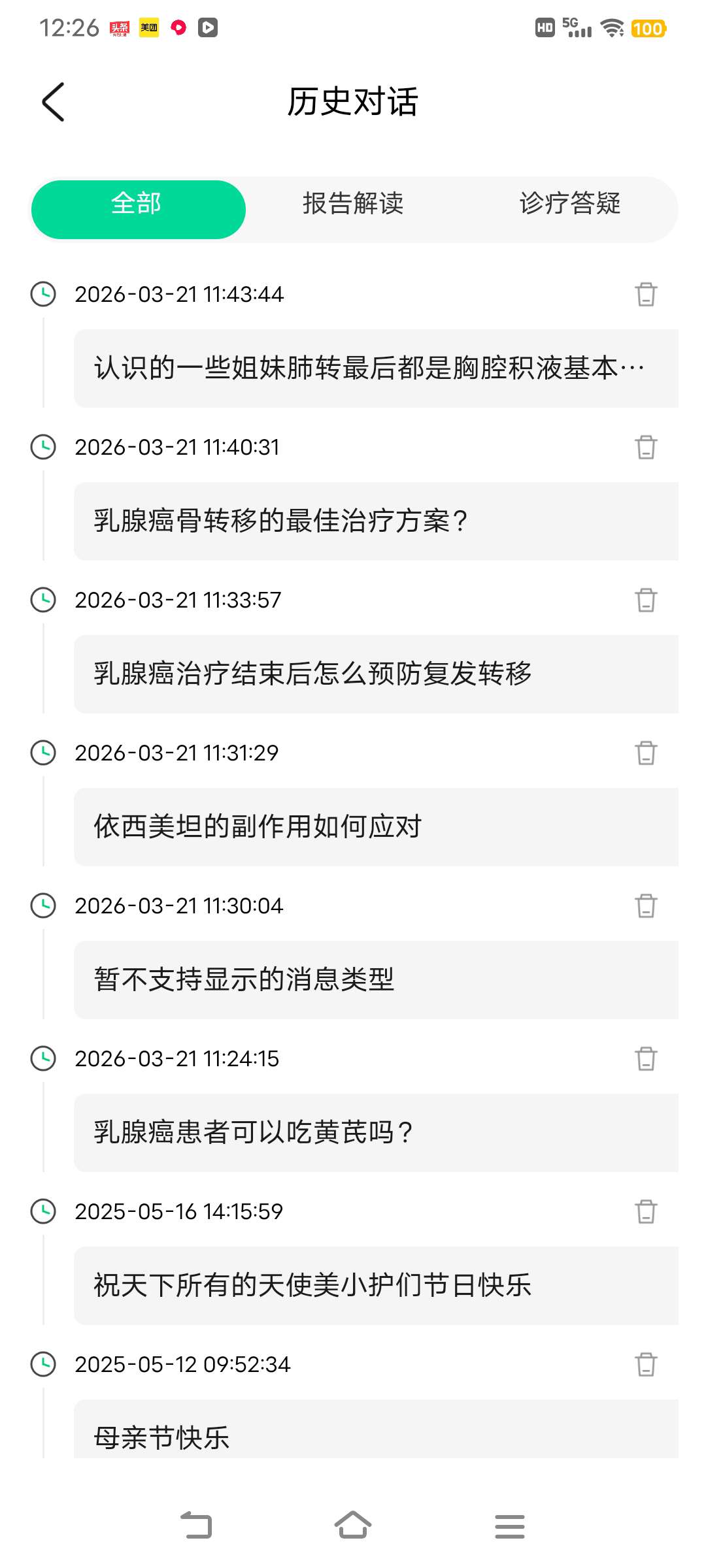The width and height of the screenshot is (706, 1568).
Task: Delete the conversation from 2026-03-21 11:43:44
Action: (x=646, y=295)
